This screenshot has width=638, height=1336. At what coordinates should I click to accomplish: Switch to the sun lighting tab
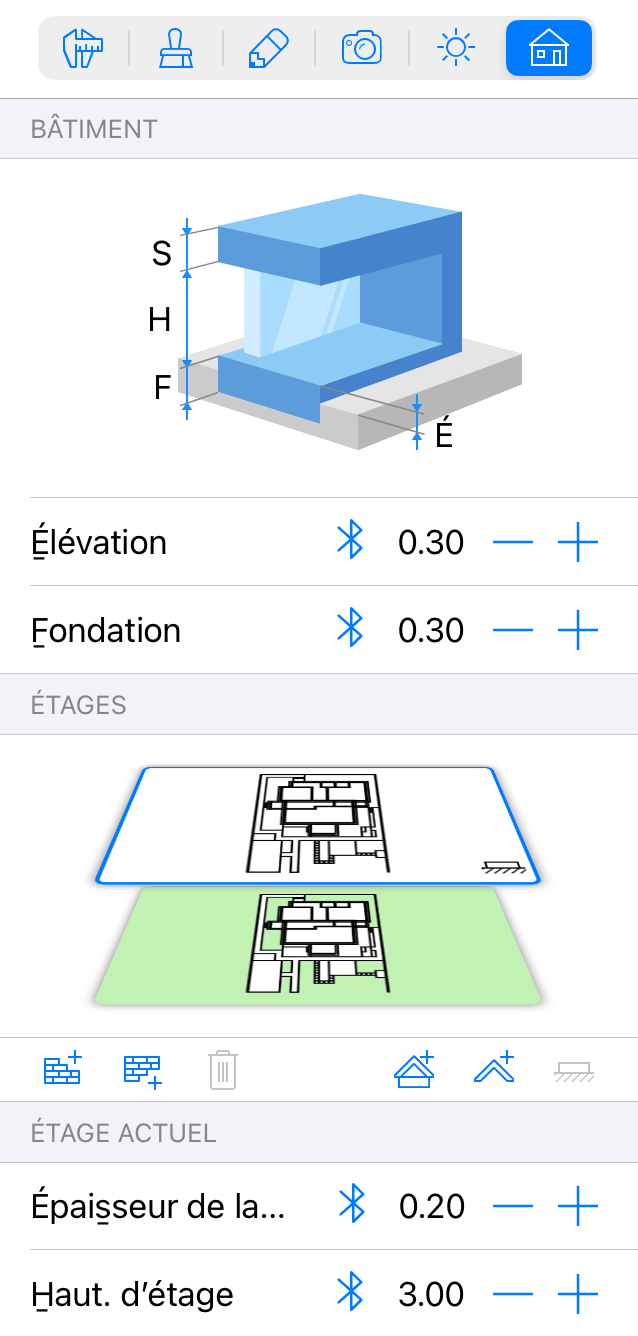click(x=456, y=47)
